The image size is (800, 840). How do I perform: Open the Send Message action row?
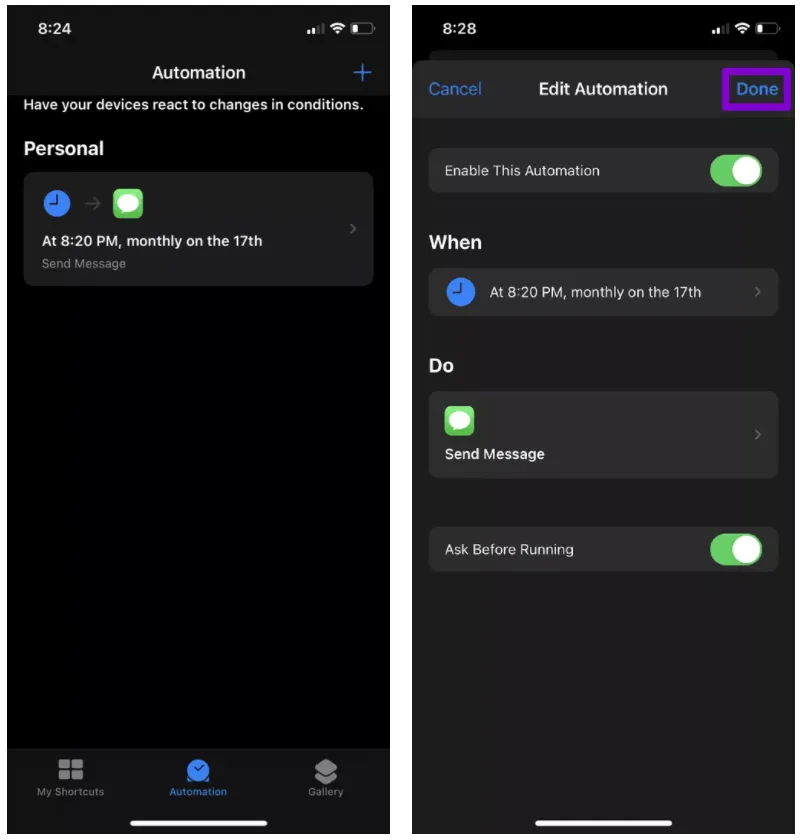coord(603,435)
